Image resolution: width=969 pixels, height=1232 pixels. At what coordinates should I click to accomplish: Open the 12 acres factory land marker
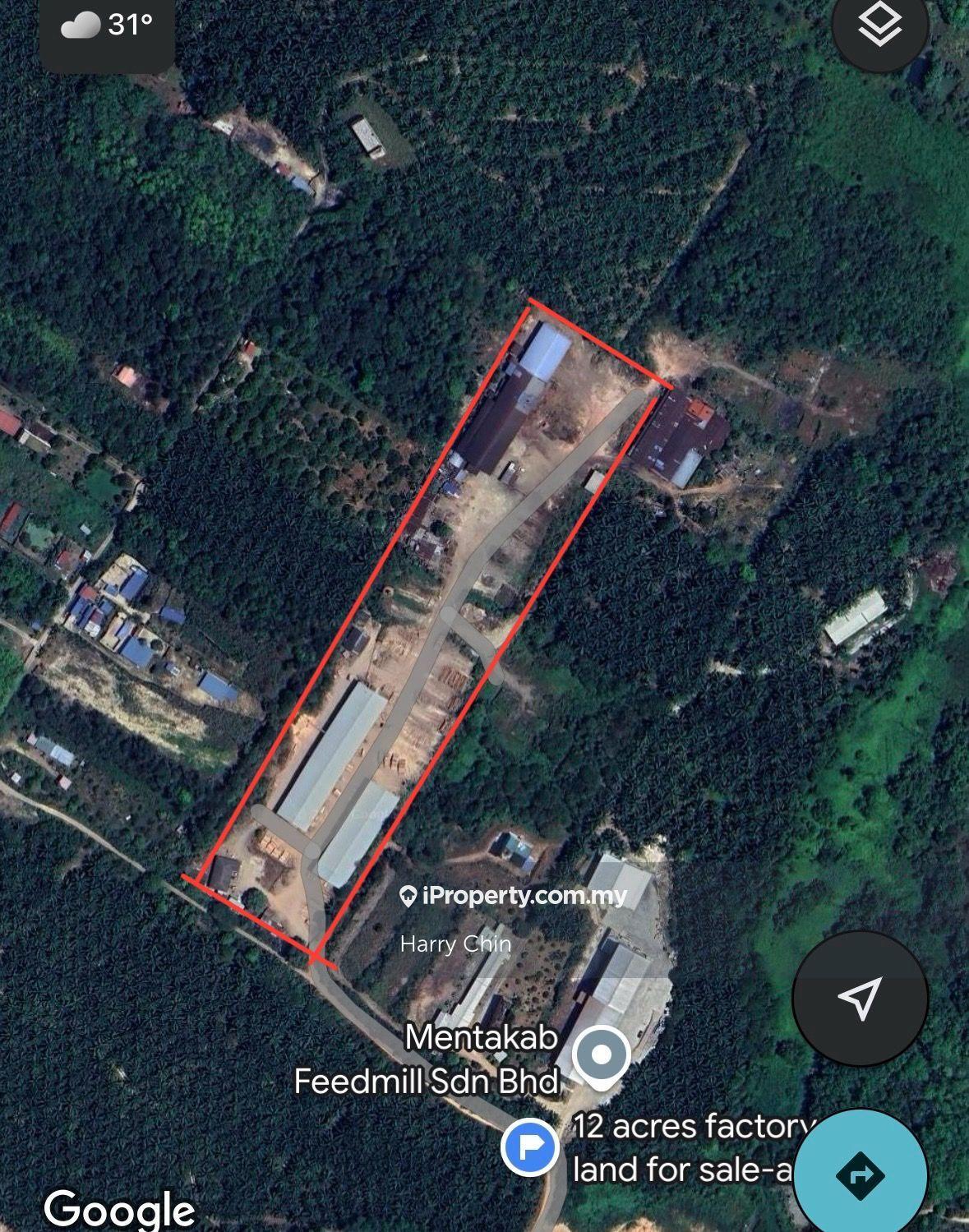point(530,1147)
